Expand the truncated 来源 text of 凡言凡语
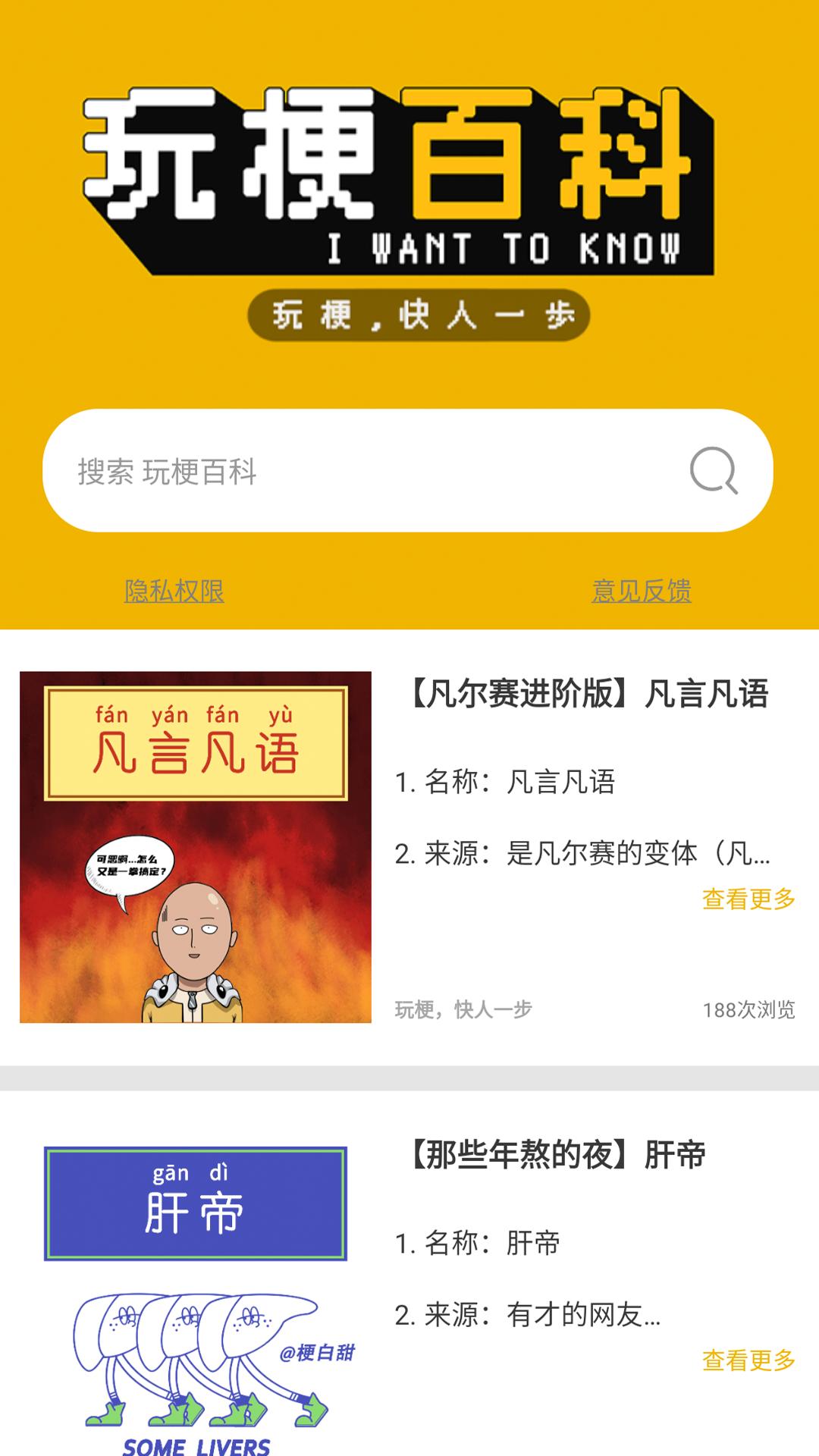 pos(584,853)
